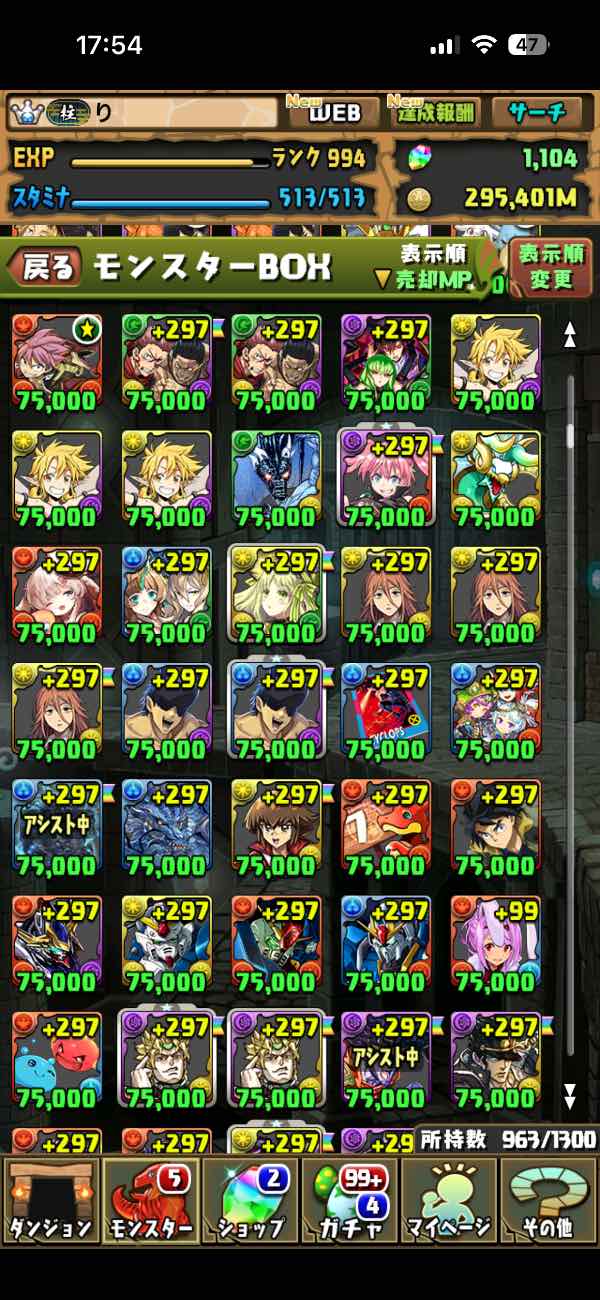Go to the マイページ tab
This screenshot has width=600, height=1300.
click(x=450, y=1199)
